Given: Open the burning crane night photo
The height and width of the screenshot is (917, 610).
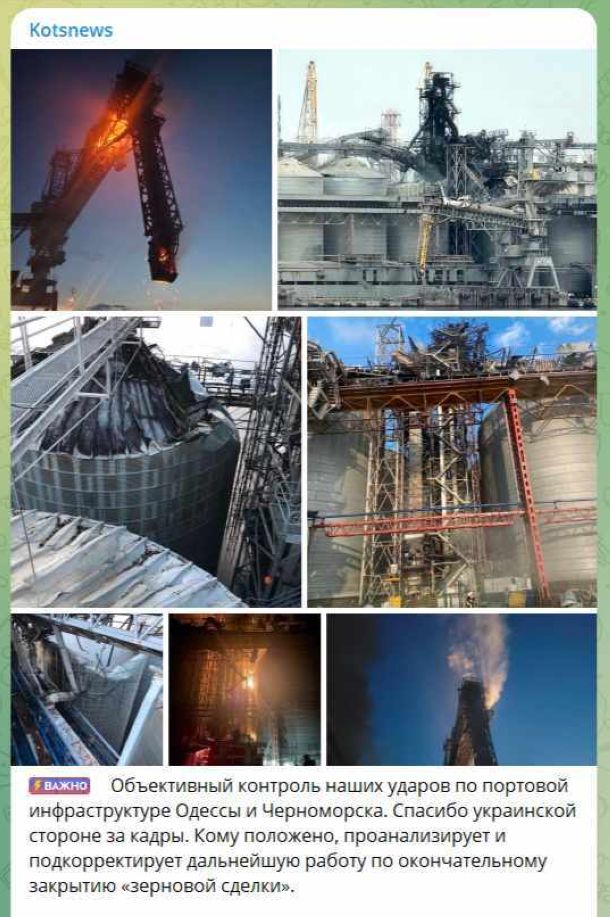Looking at the screenshot, I should click(141, 180).
